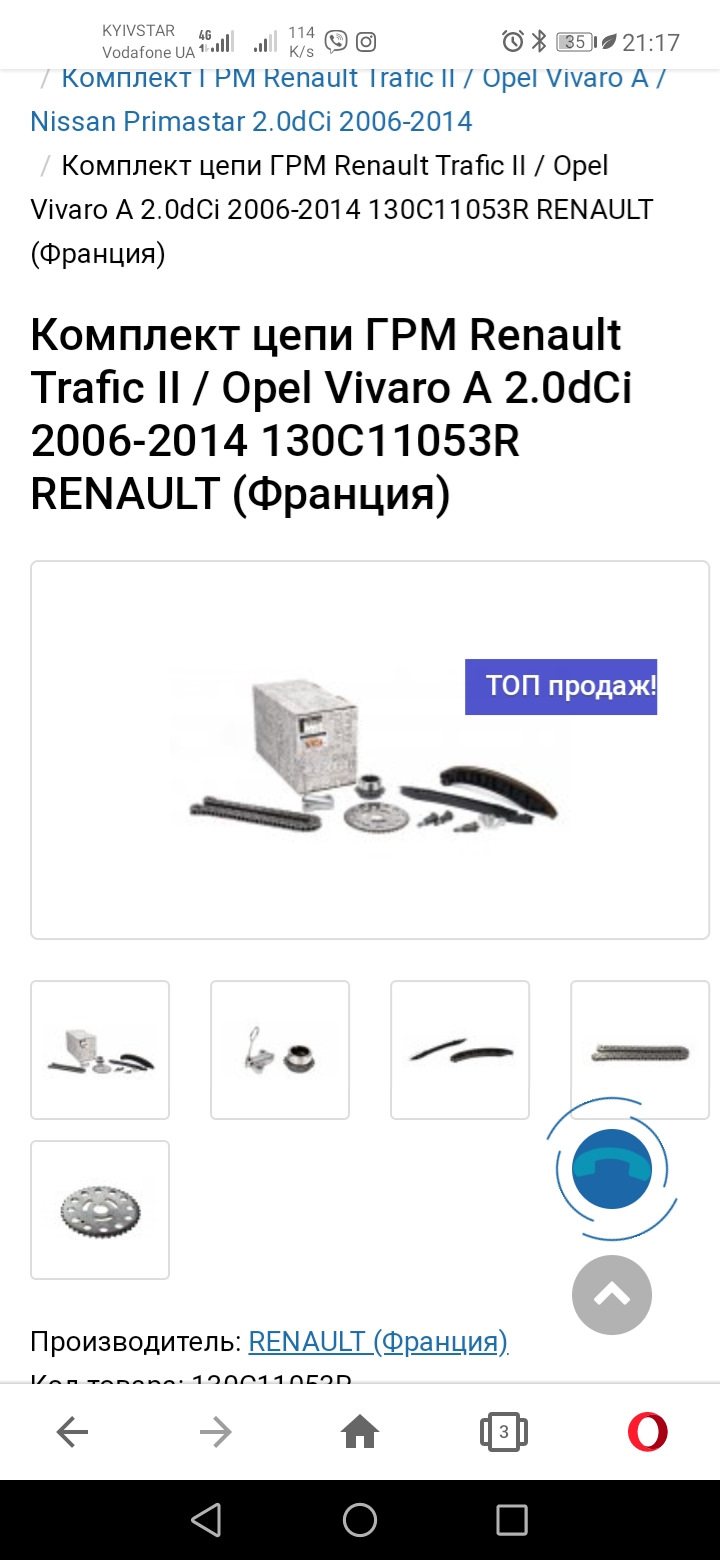Click the ТОП продаж! badge
Screen dimensions: 720x1560
point(560,687)
